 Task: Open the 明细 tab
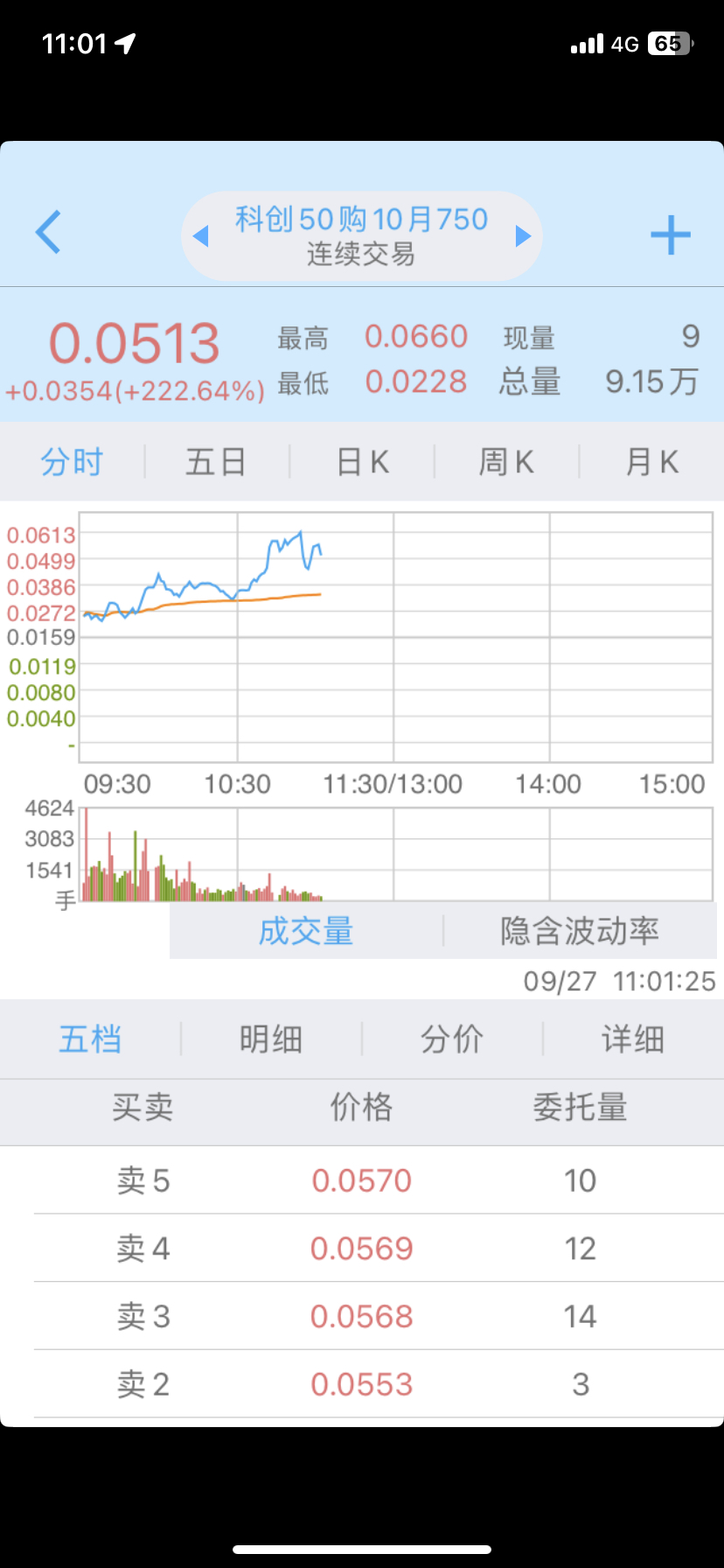click(271, 1039)
